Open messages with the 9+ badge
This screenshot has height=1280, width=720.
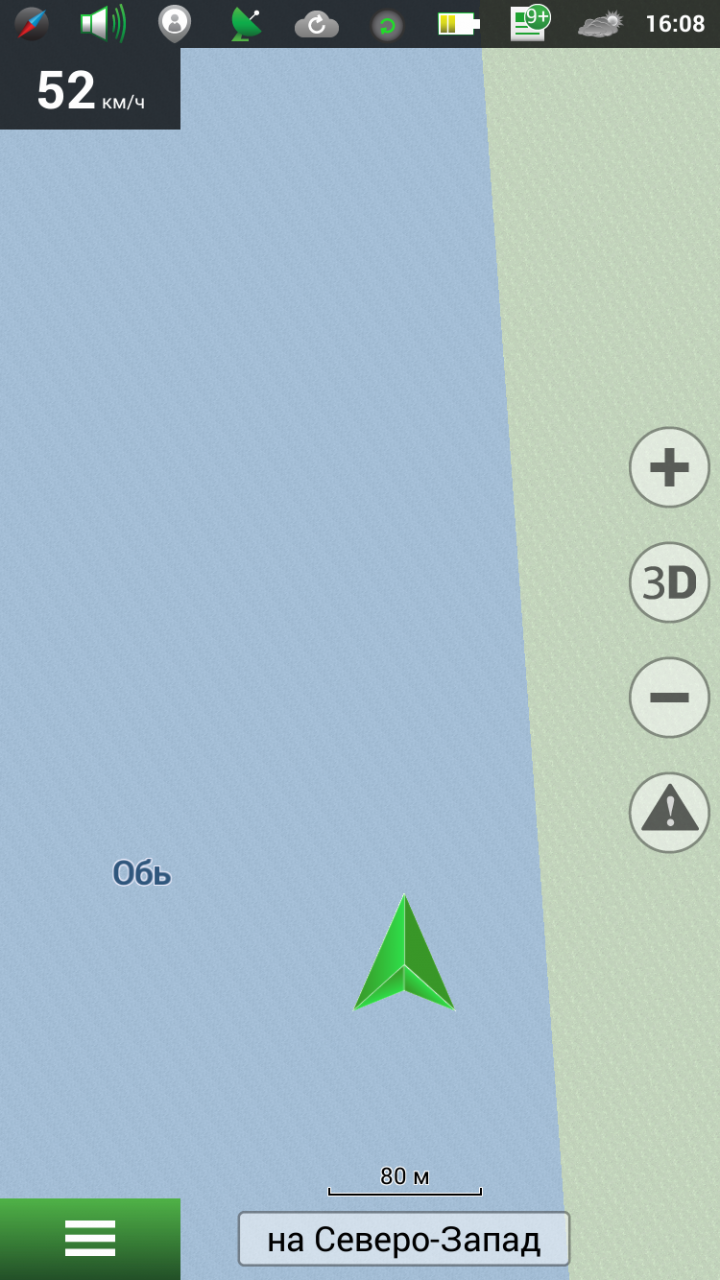(529, 22)
